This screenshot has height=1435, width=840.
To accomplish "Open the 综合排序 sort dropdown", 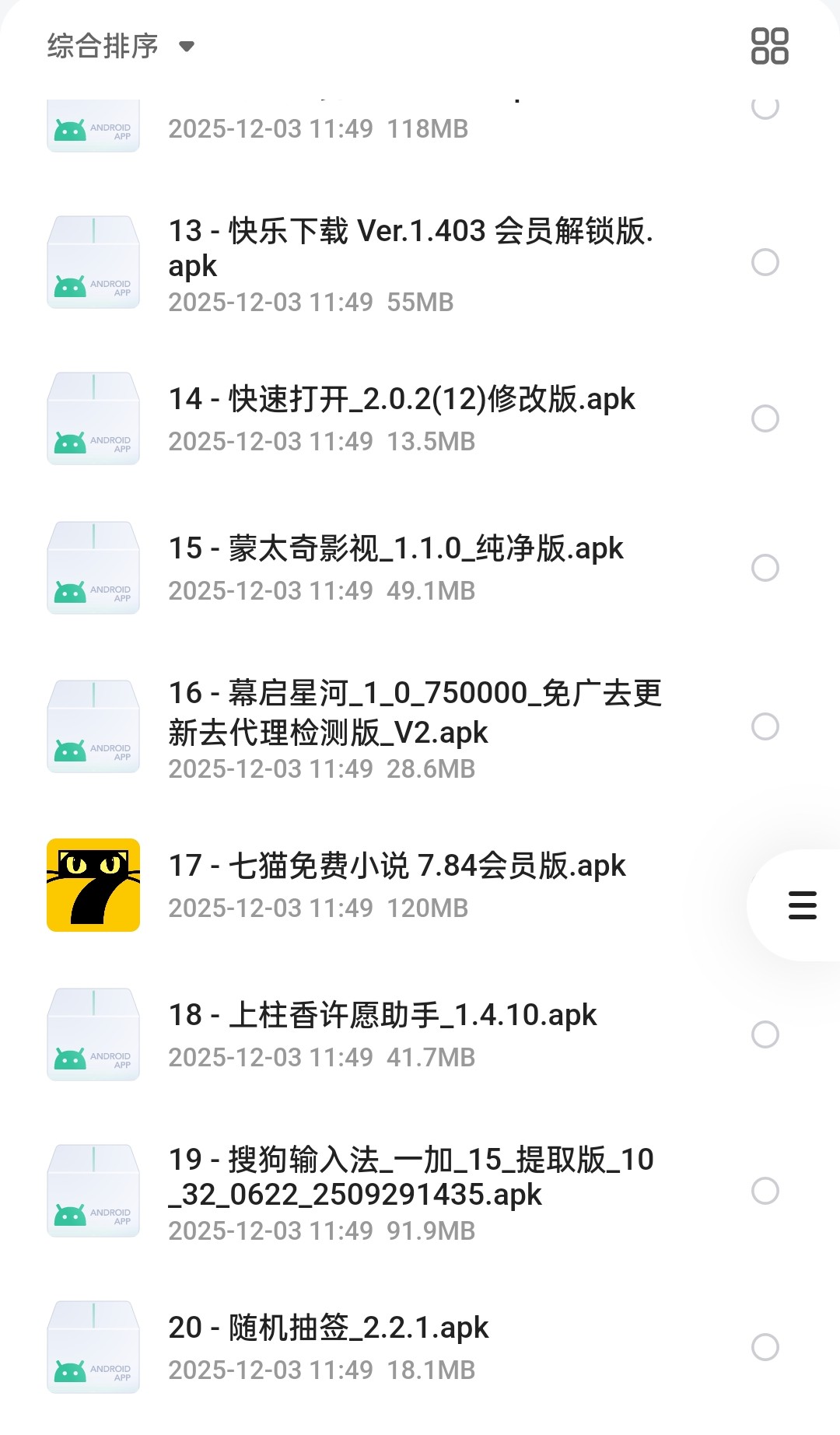I will click(x=121, y=46).
